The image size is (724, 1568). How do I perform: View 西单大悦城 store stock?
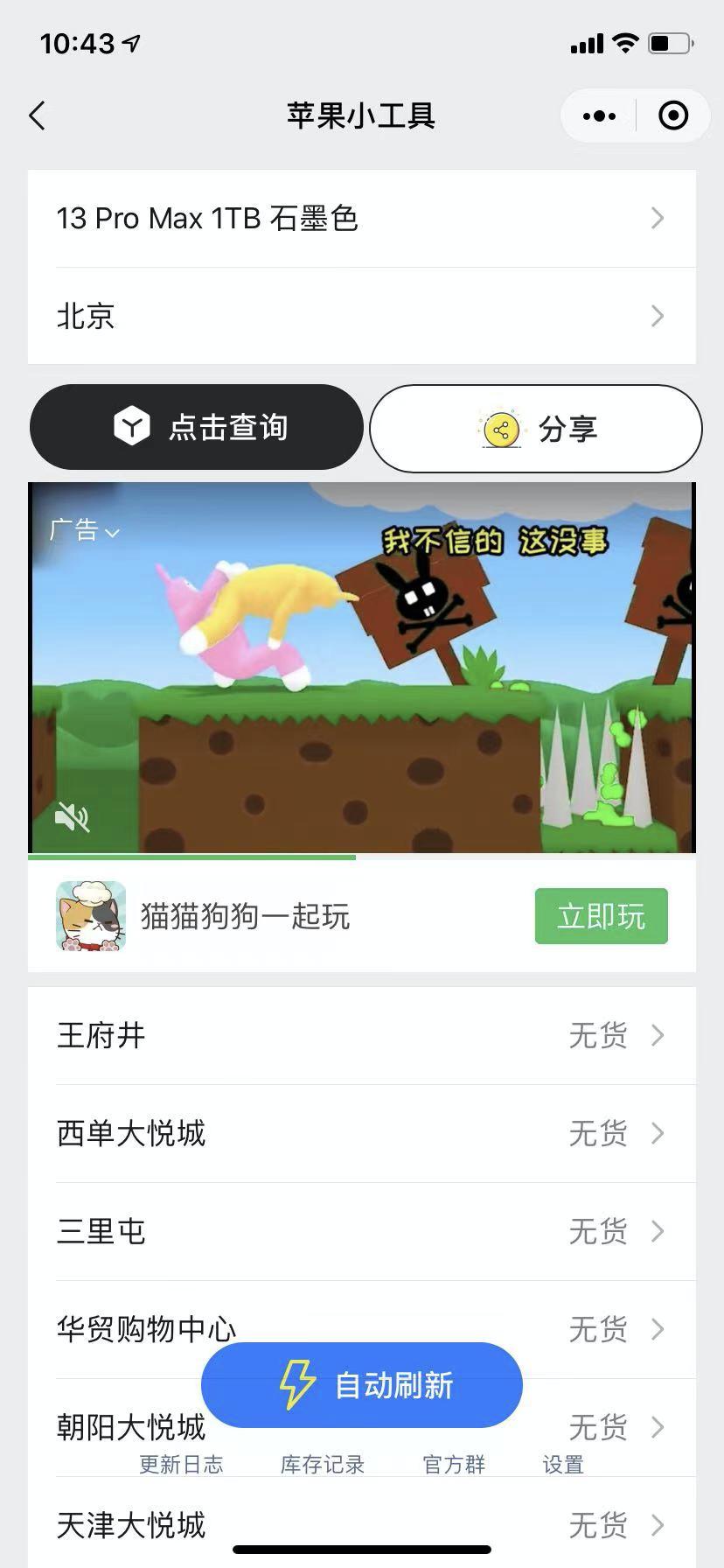pyautogui.click(x=361, y=1134)
